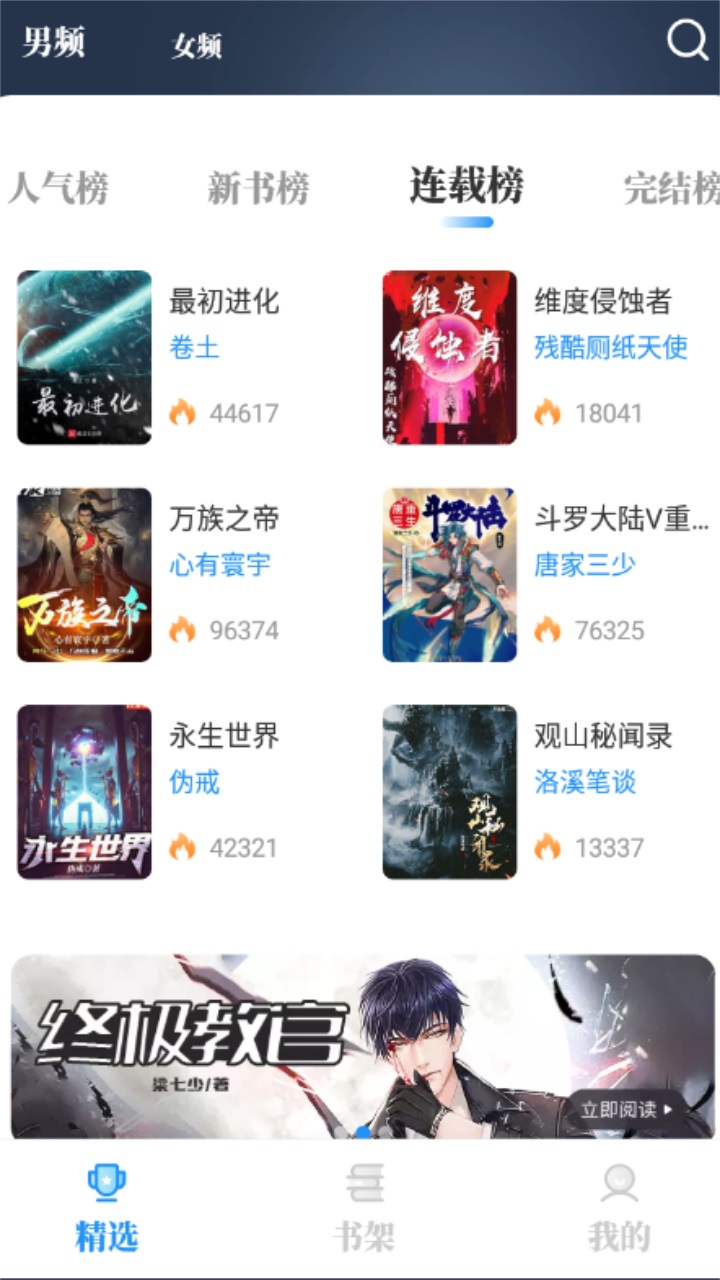Tap the profile icon above 我的
Viewport: 720px width, 1280px height.
point(620,1182)
